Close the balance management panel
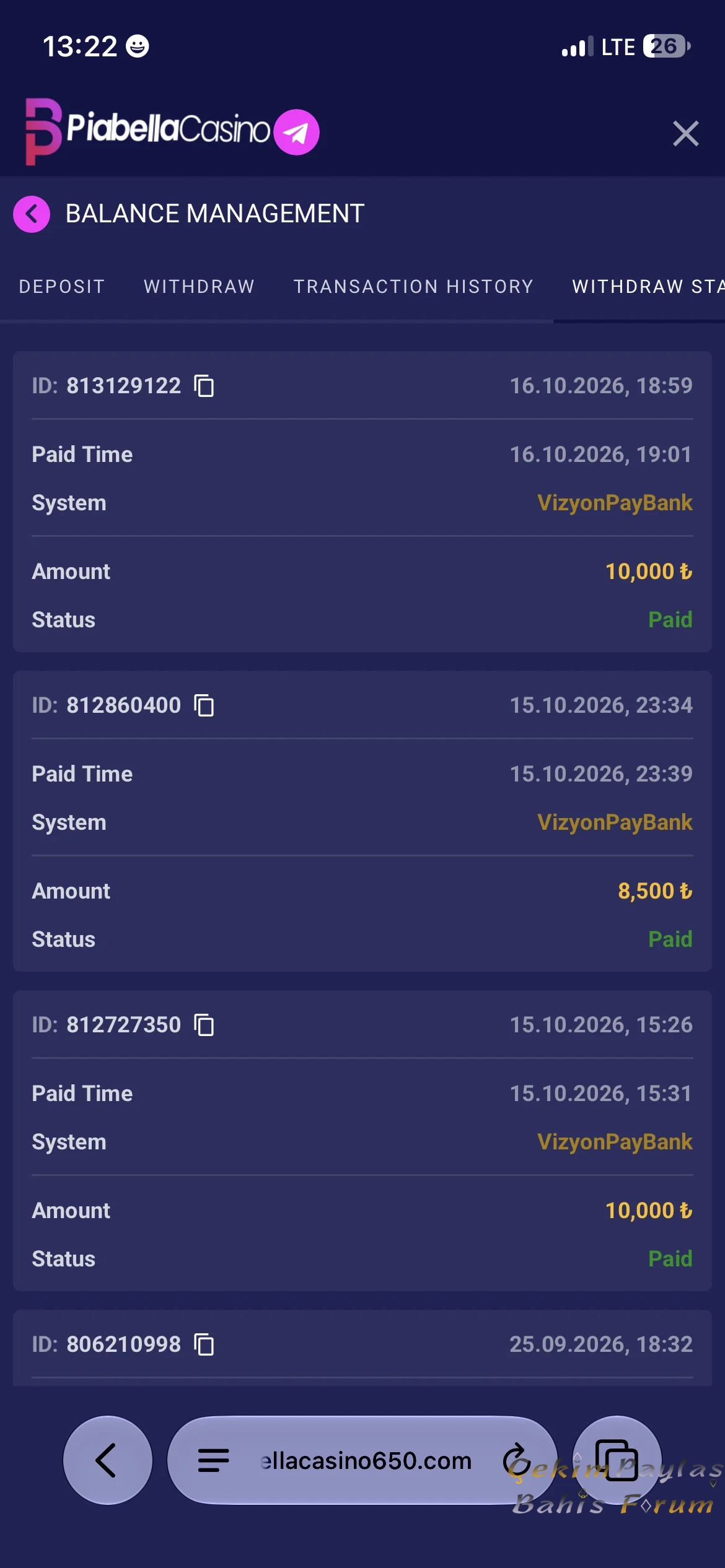Viewport: 725px width, 1568px height. [x=685, y=133]
